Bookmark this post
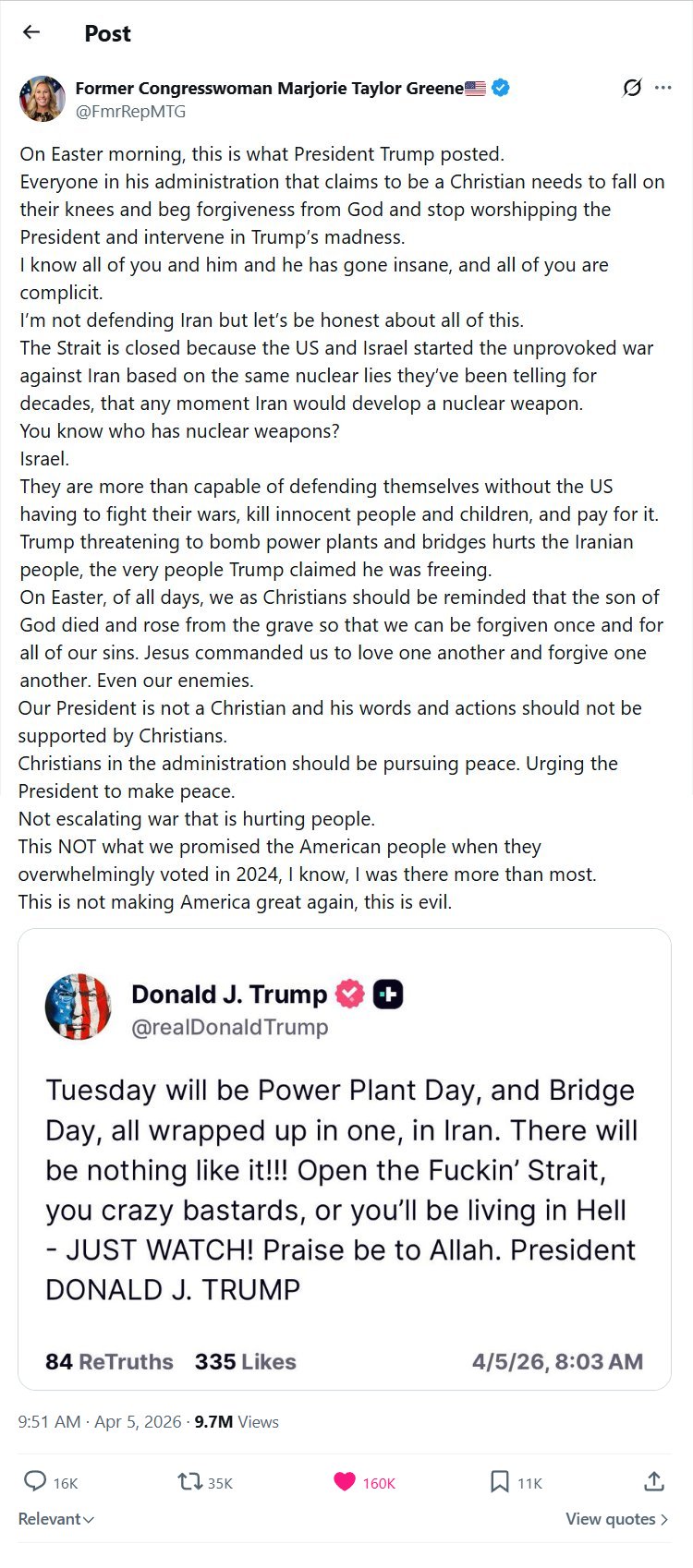 tap(499, 1482)
